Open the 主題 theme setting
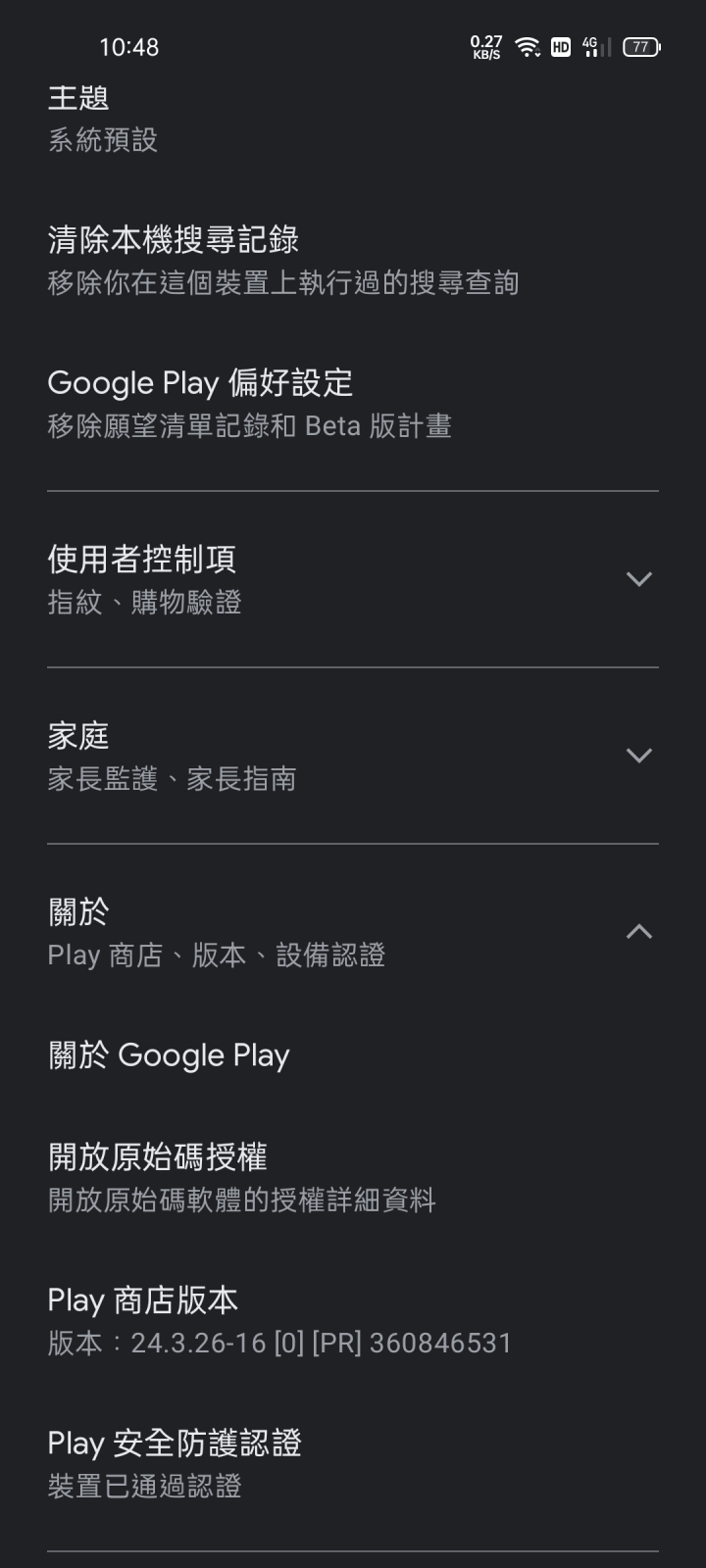706x1568 pixels. coord(353,118)
